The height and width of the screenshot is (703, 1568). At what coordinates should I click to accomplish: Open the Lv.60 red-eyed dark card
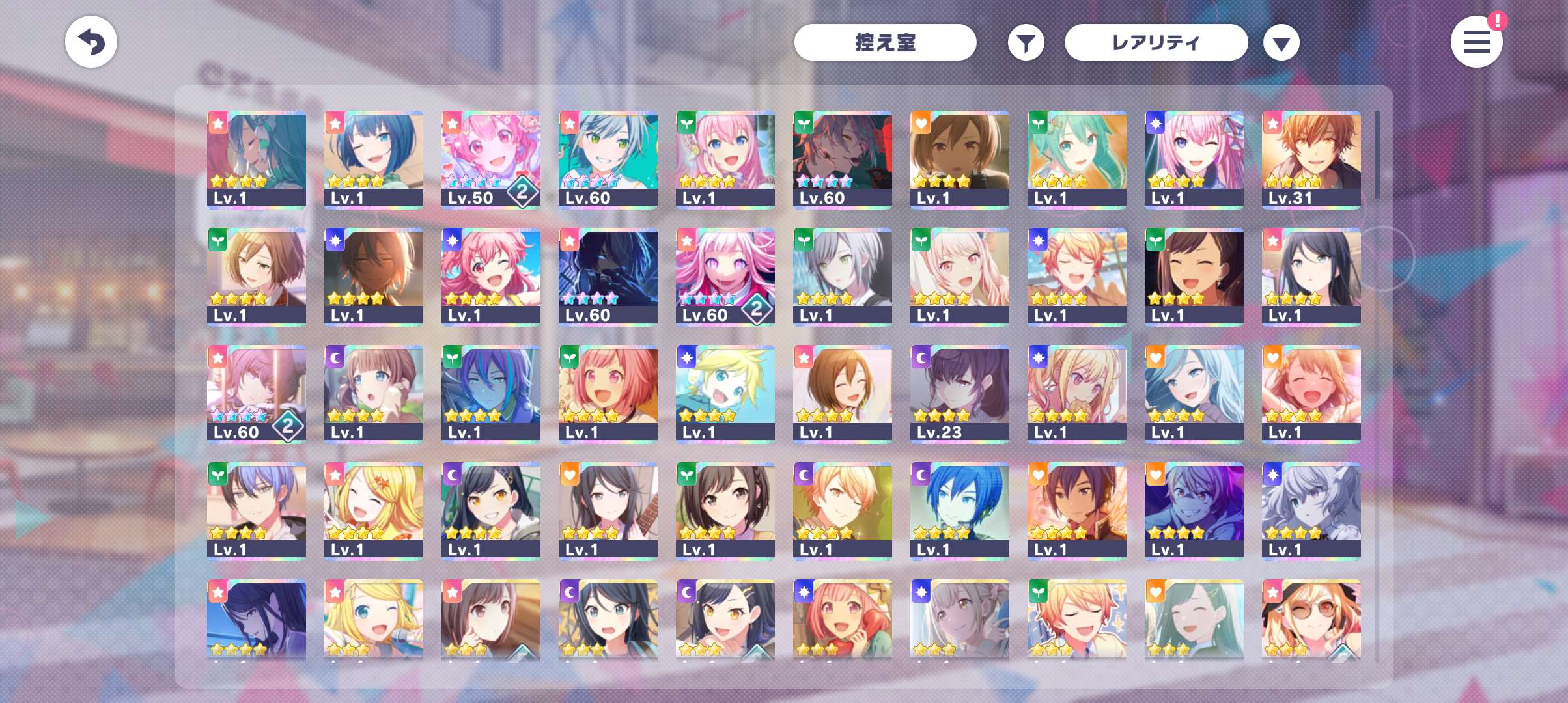pos(842,159)
